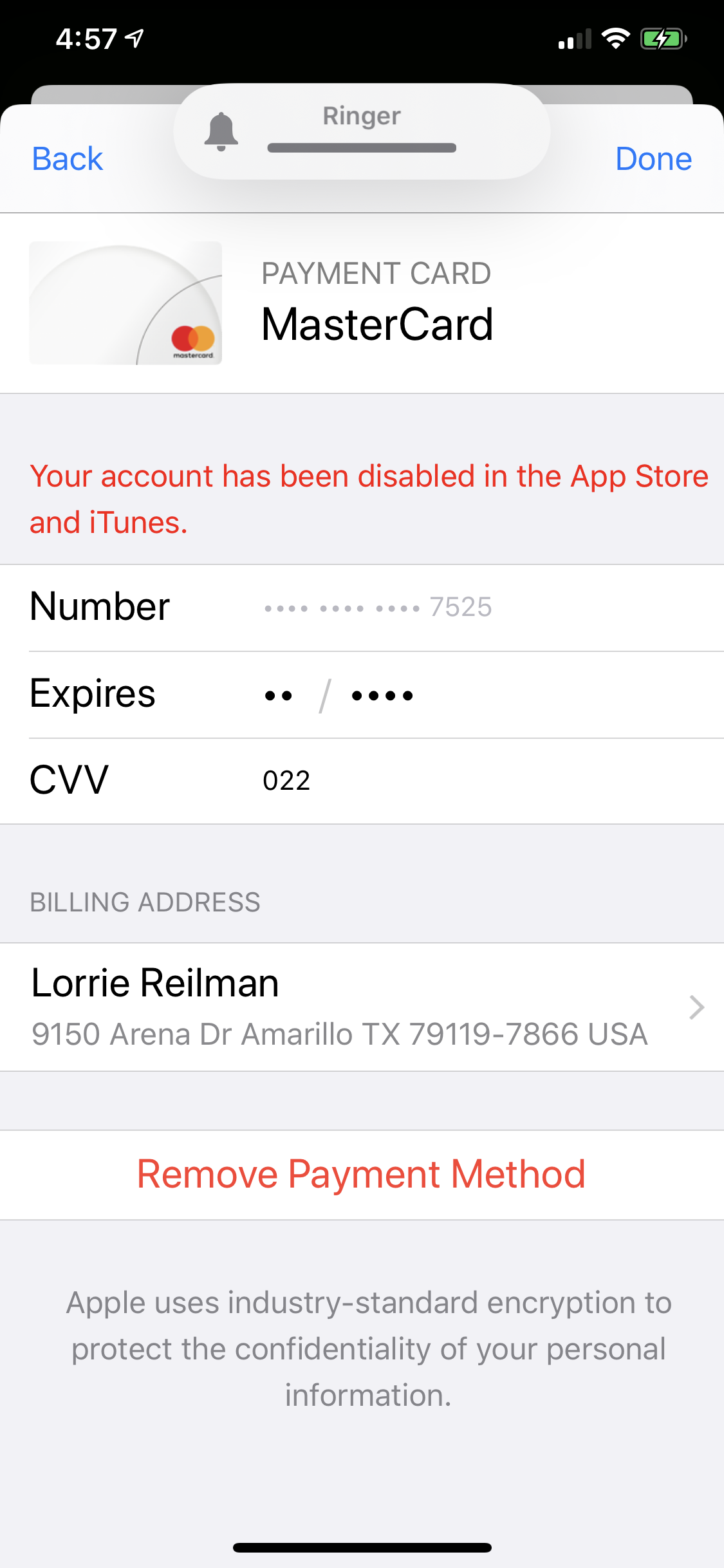
Task: Go back to the previous screen
Action: [x=67, y=159]
